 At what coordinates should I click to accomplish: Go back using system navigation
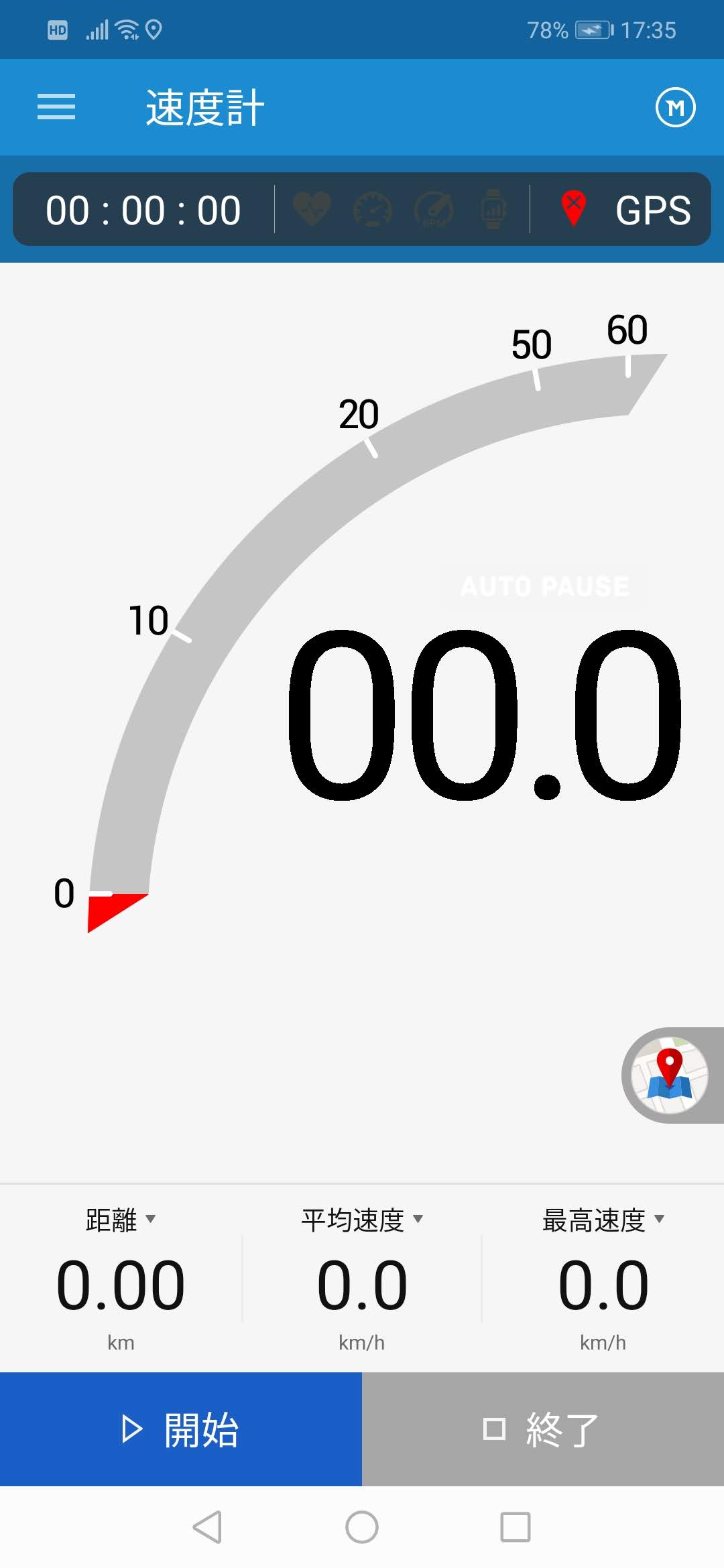207,1527
